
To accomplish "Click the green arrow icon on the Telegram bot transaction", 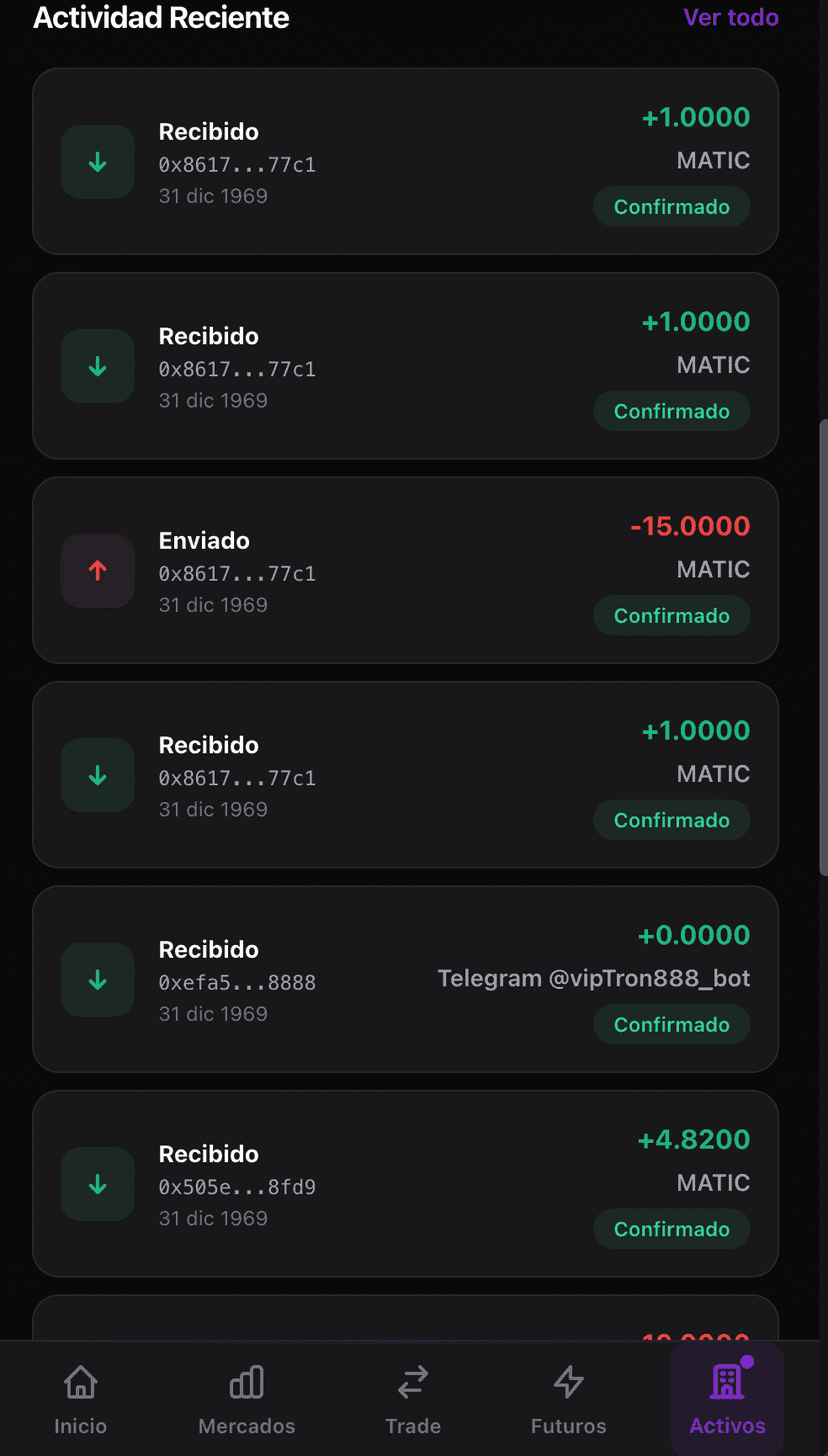I will coord(97,979).
